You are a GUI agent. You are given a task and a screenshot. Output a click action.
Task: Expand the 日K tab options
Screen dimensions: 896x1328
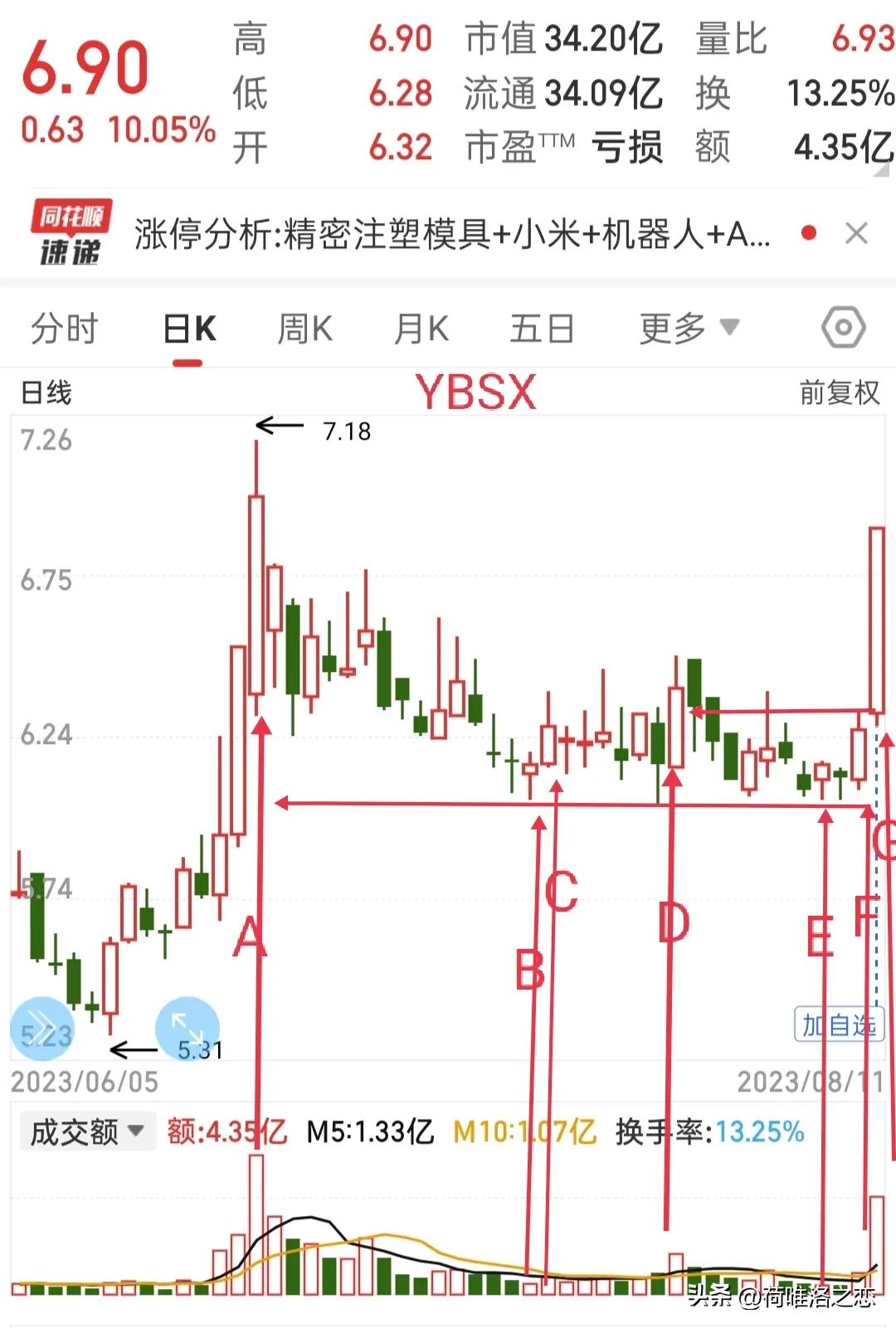[189, 328]
